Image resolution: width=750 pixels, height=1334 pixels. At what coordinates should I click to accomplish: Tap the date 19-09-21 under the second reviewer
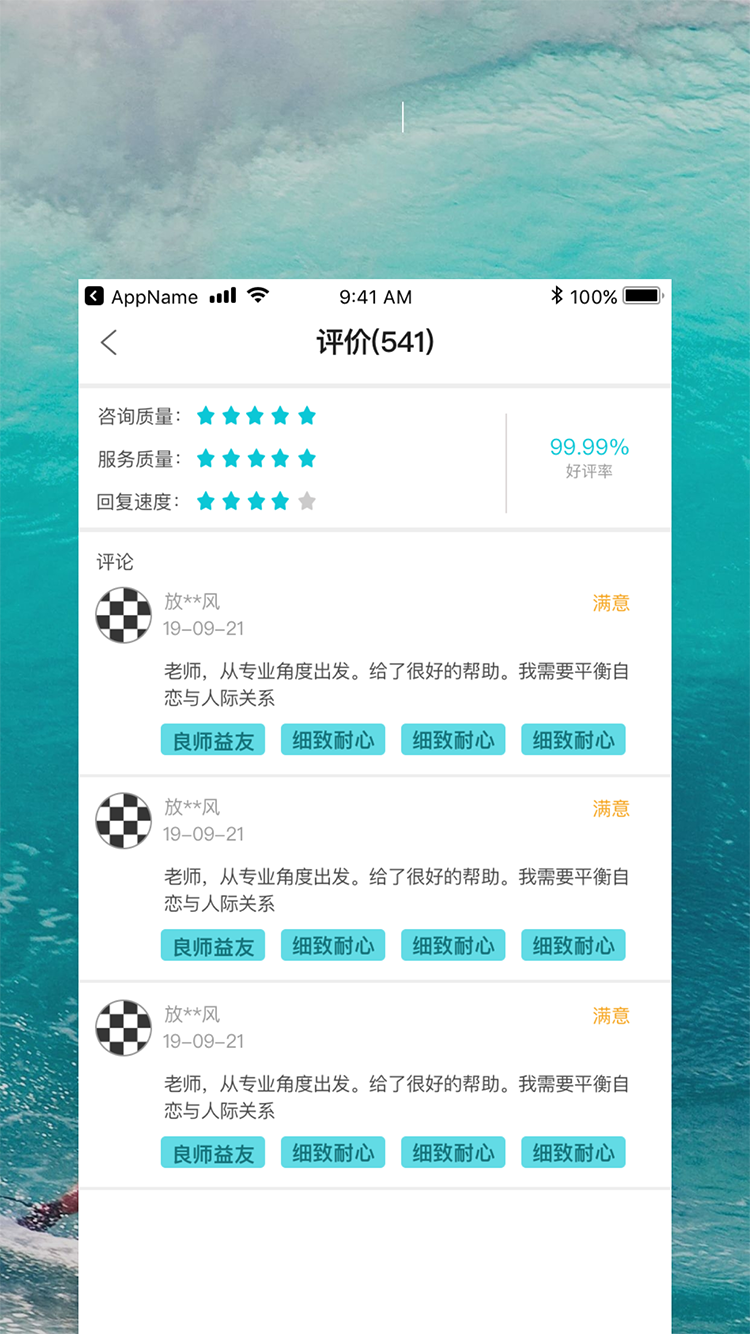tap(204, 834)
